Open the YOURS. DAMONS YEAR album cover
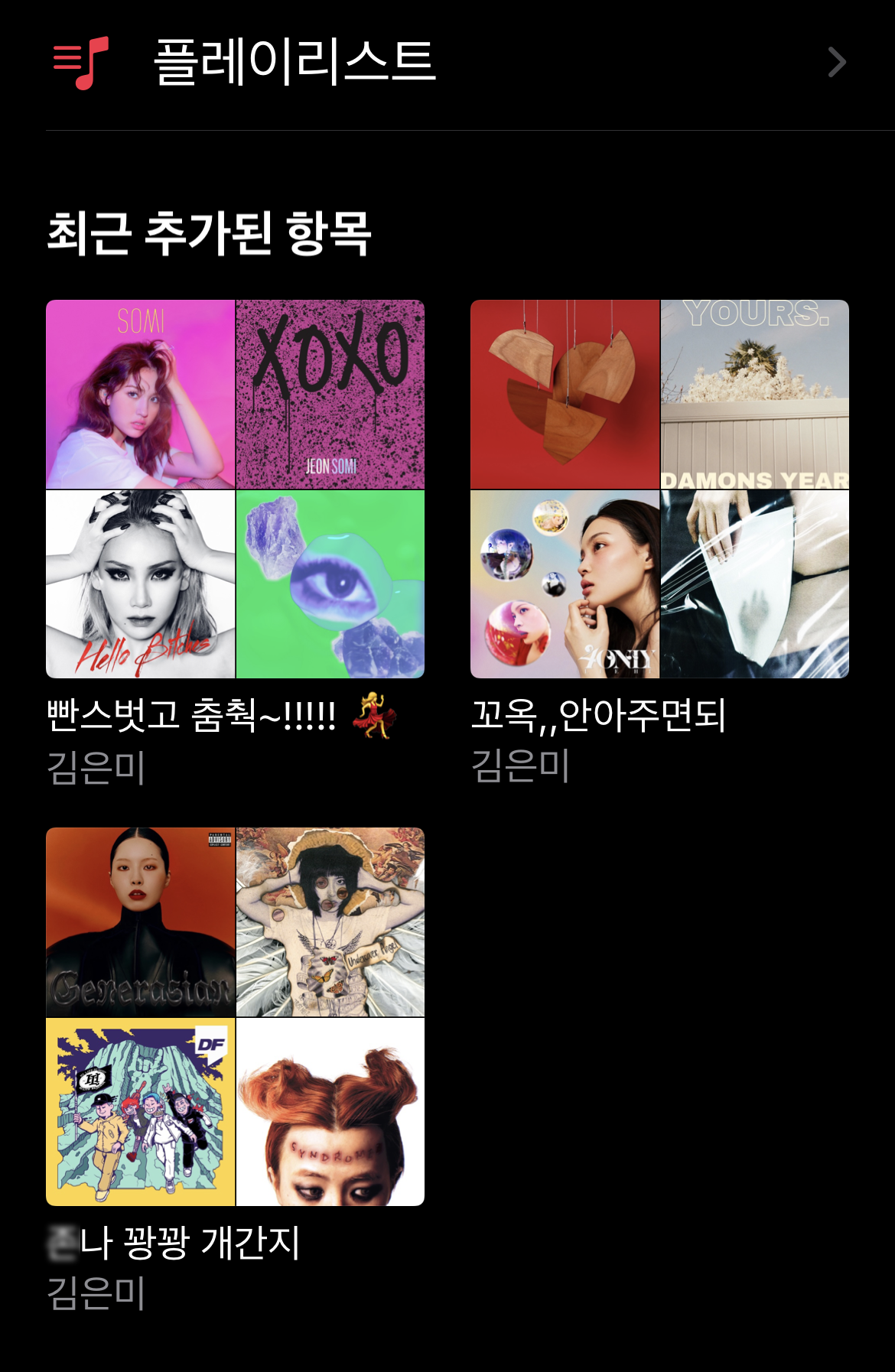The image size is (895, 1372). (x=754, y=393)
